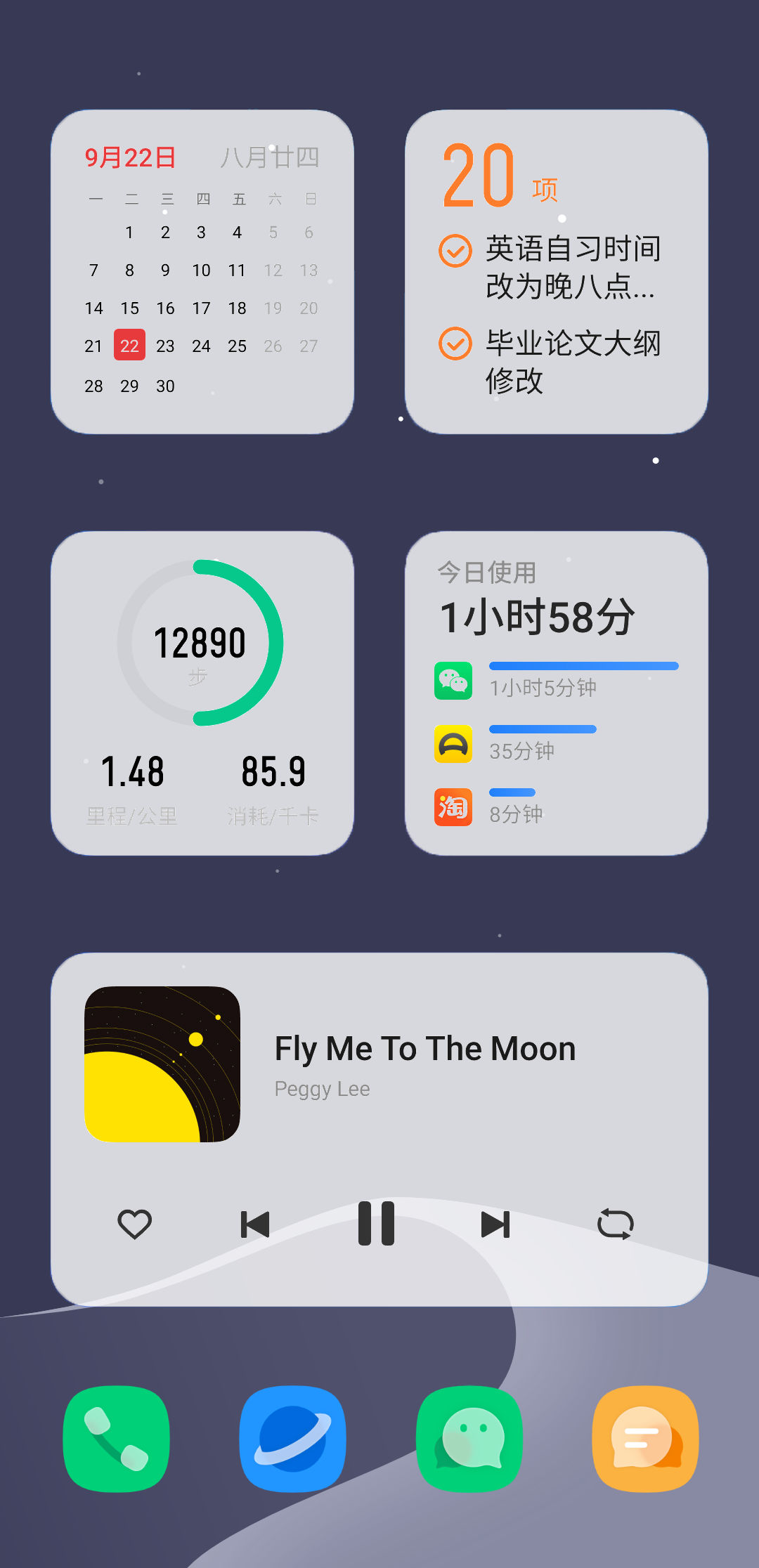Open the green chat bubble app
The width and height of the screenshot is (759, 1568).
click(x=469, y=1438)
